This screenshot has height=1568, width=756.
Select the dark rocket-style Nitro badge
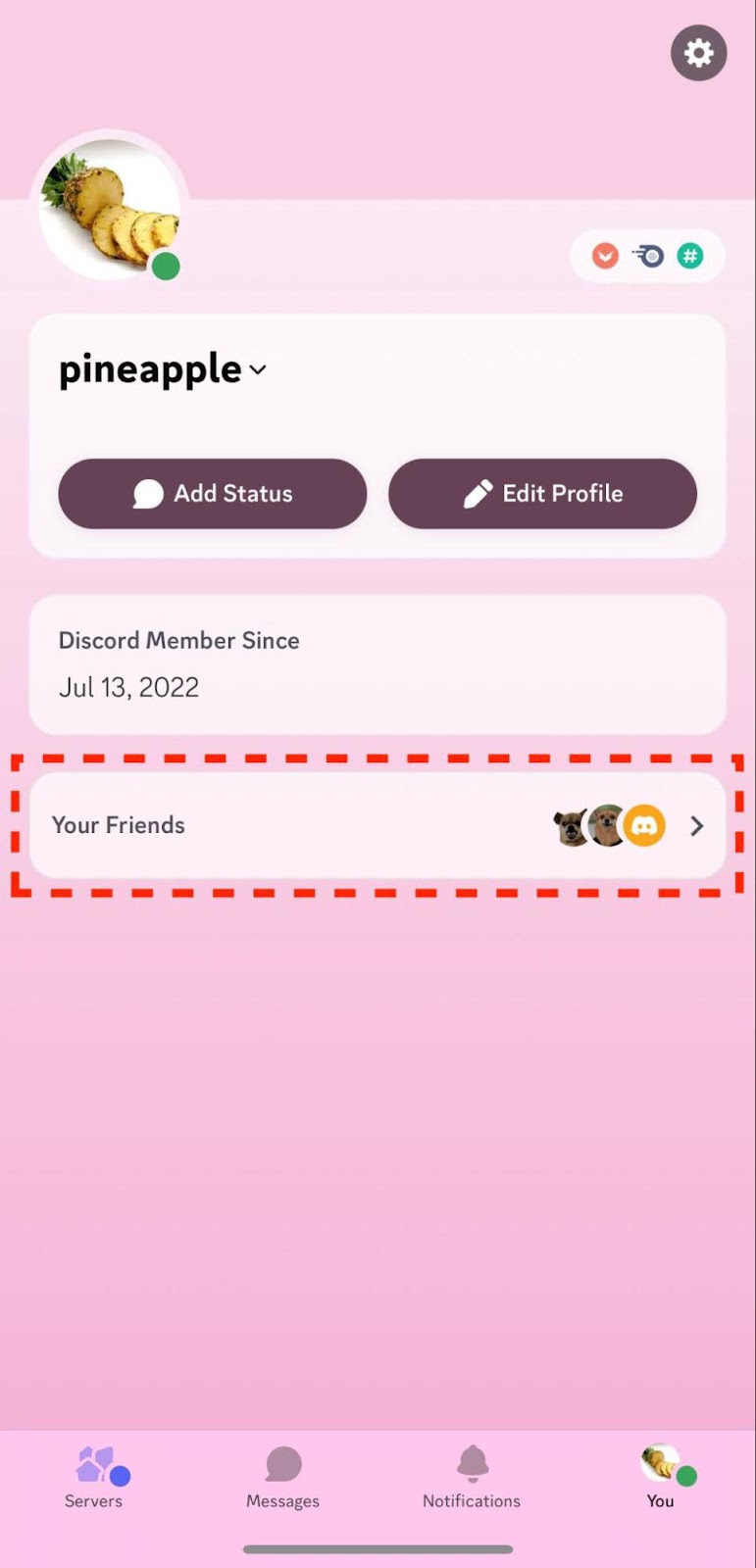point(647,256)
